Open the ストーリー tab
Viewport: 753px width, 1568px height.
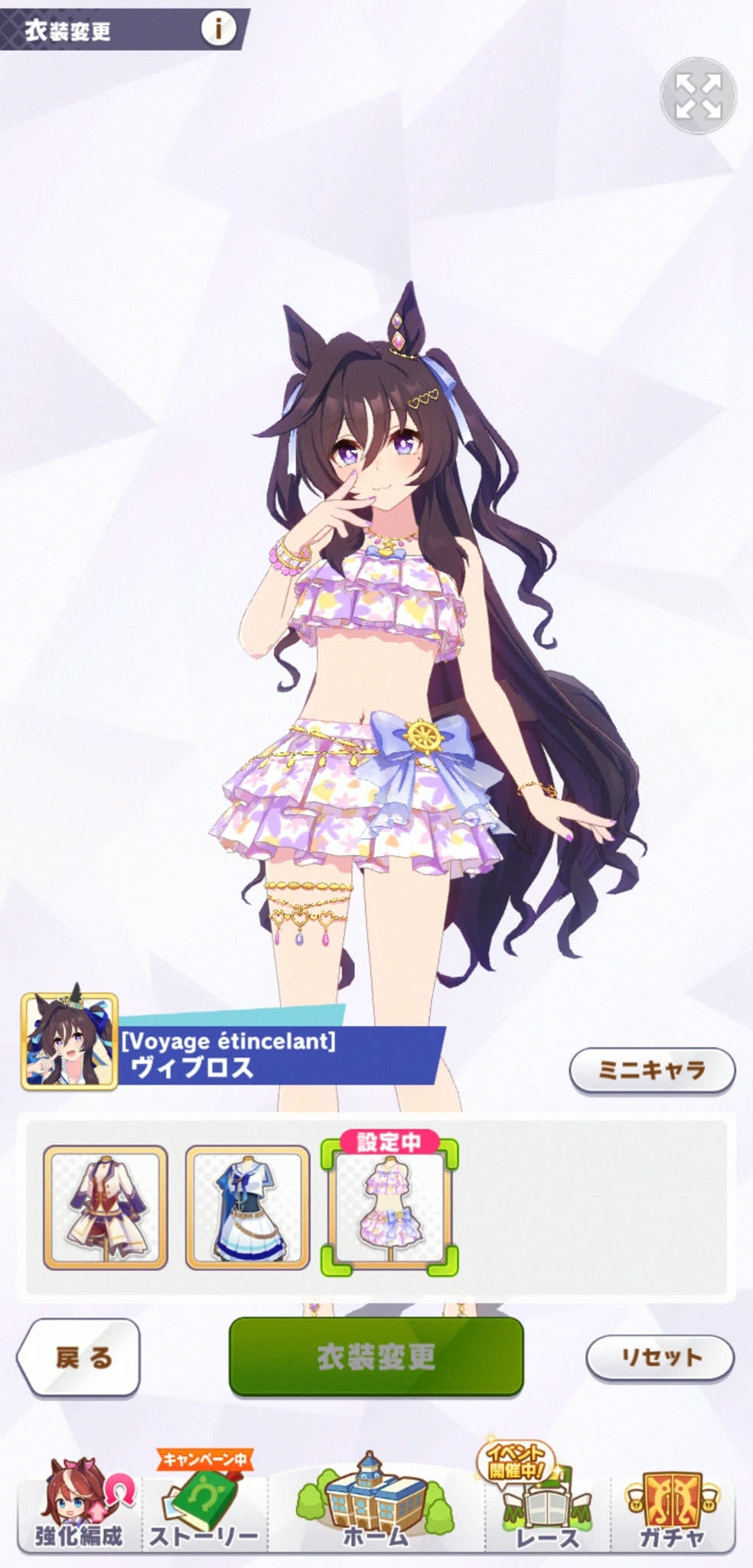(x=204, y=1505)
